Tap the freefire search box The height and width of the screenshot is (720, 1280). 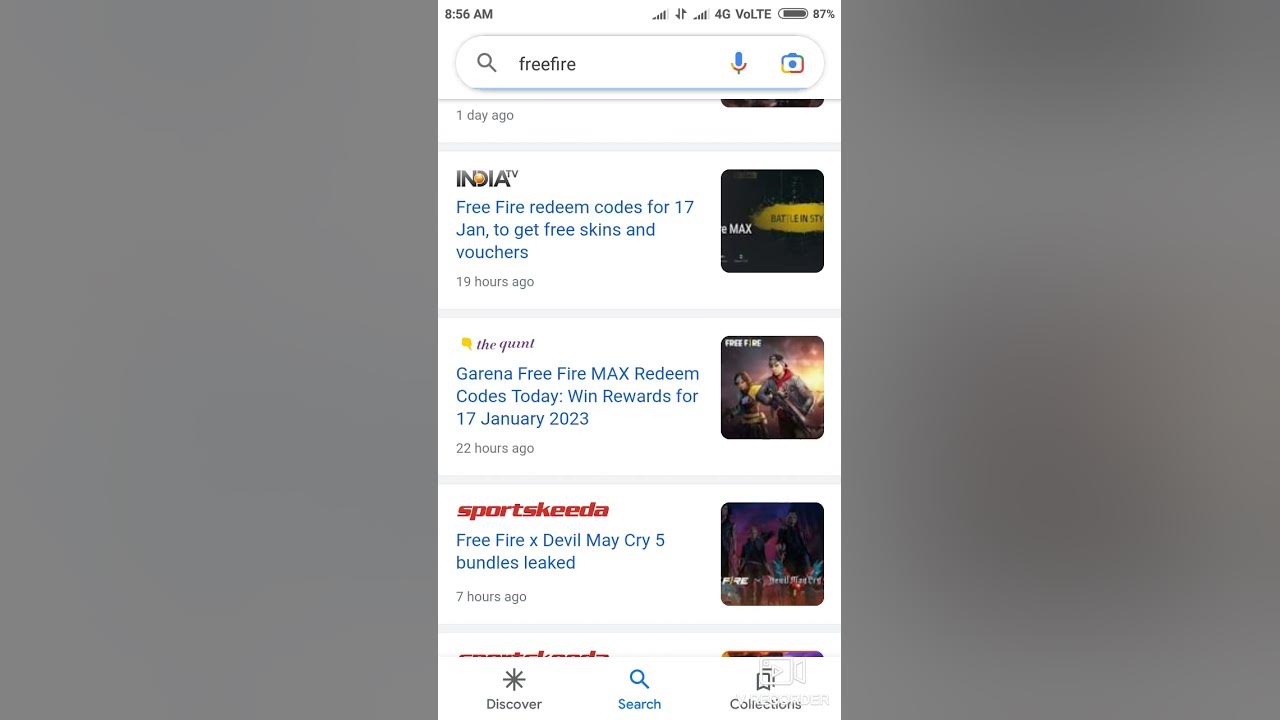(x=600, y=64)
